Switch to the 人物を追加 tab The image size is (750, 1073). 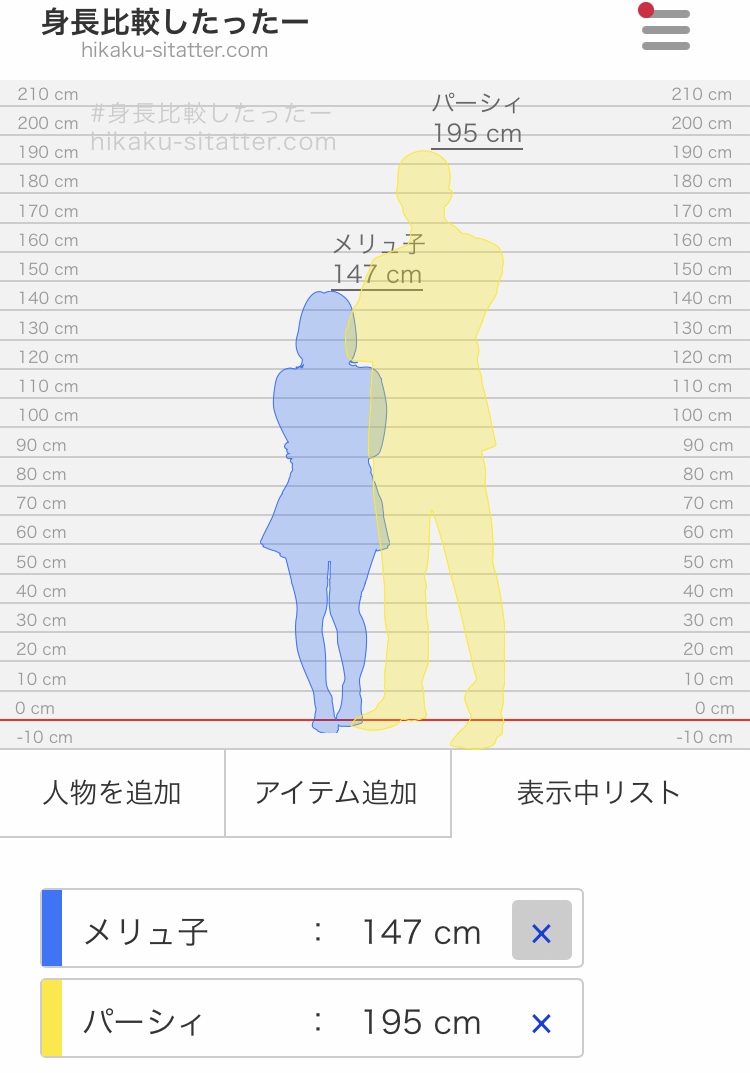tap(112, 793)
